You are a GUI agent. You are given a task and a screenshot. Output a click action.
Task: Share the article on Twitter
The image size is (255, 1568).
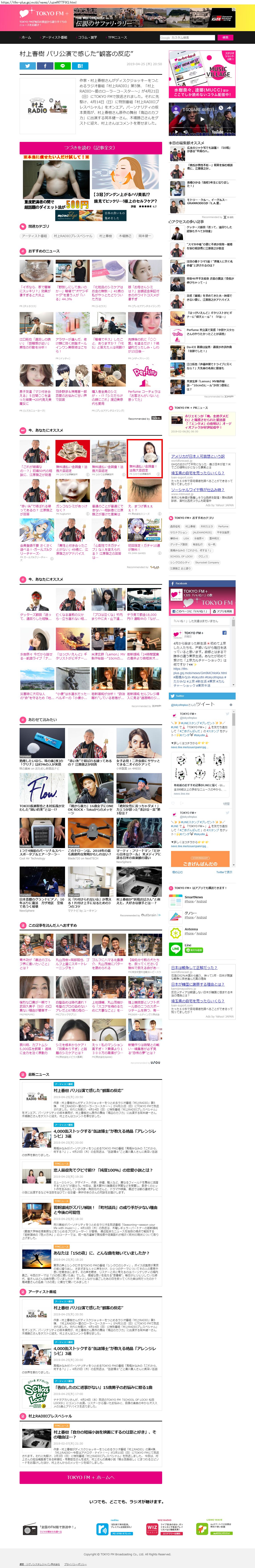[x=27, y=66]
